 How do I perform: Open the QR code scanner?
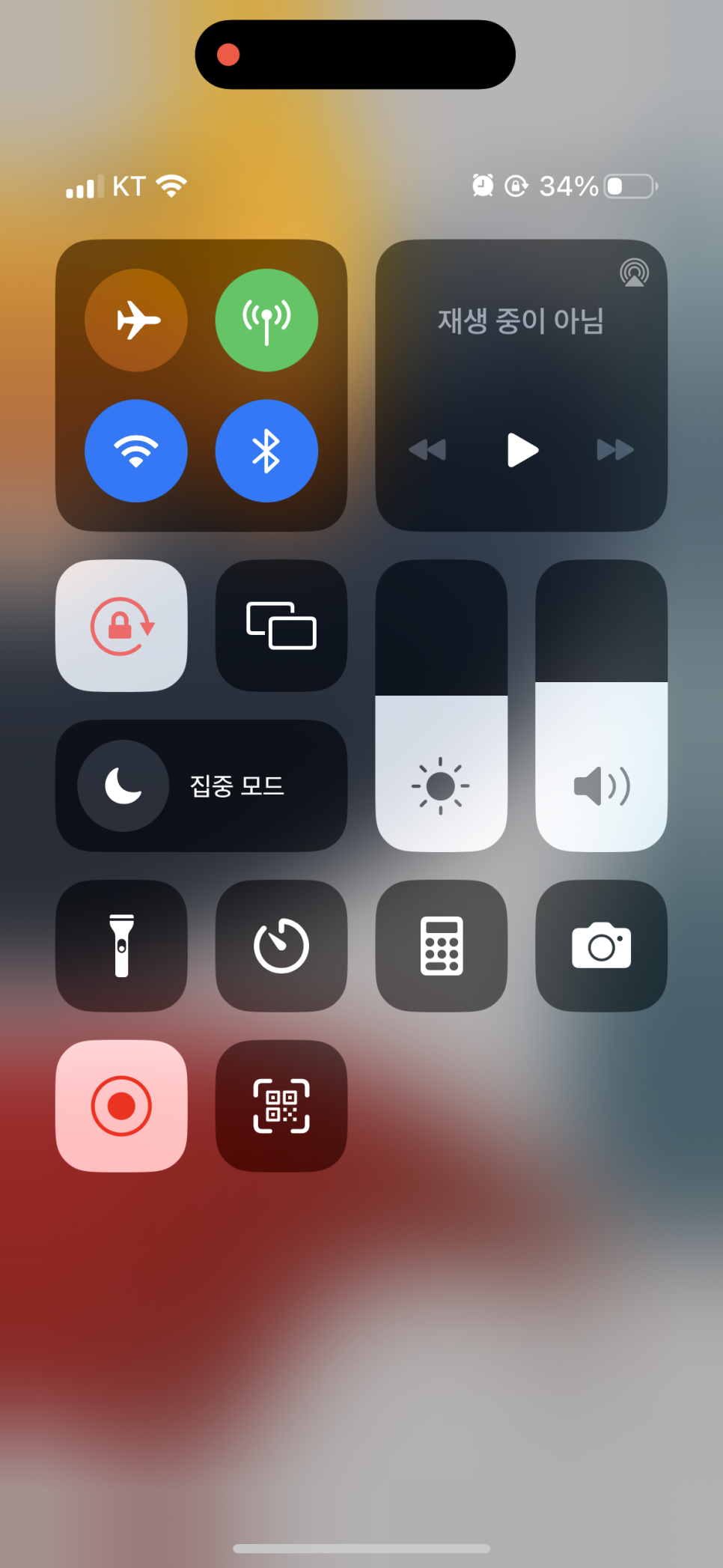pyautogui.click(x=281, y=1106)
